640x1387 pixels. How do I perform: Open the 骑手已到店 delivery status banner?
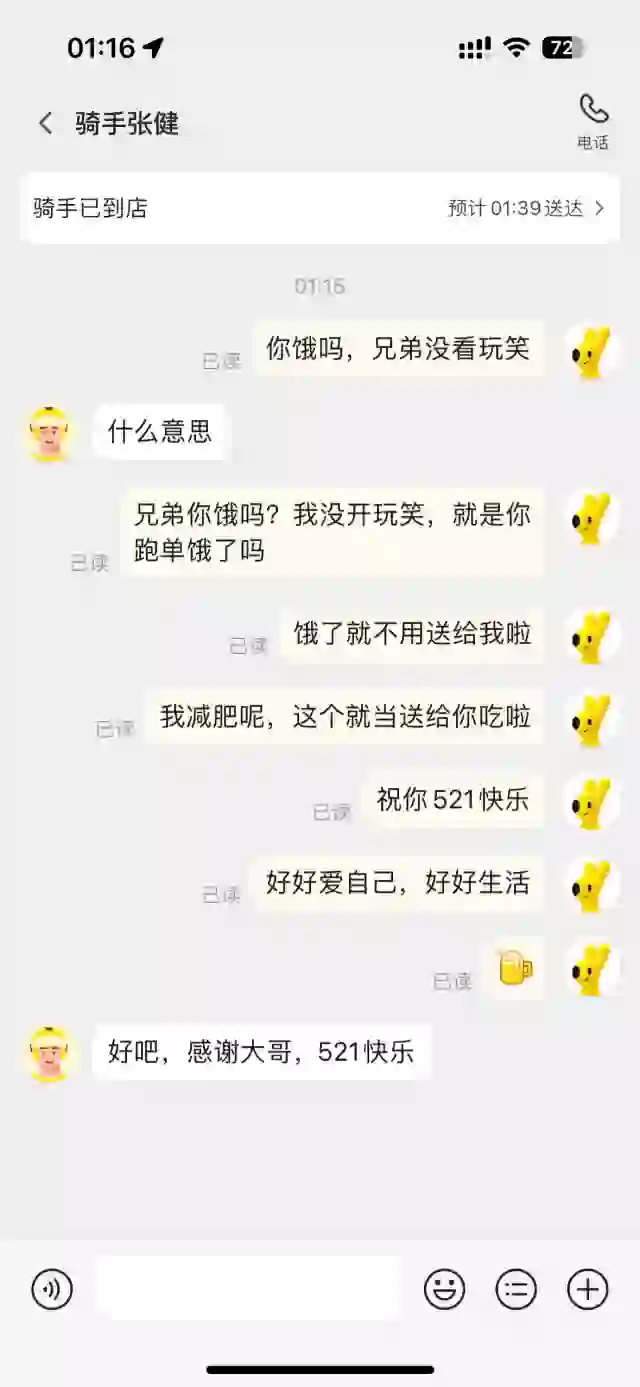click(x=320, y=208)
